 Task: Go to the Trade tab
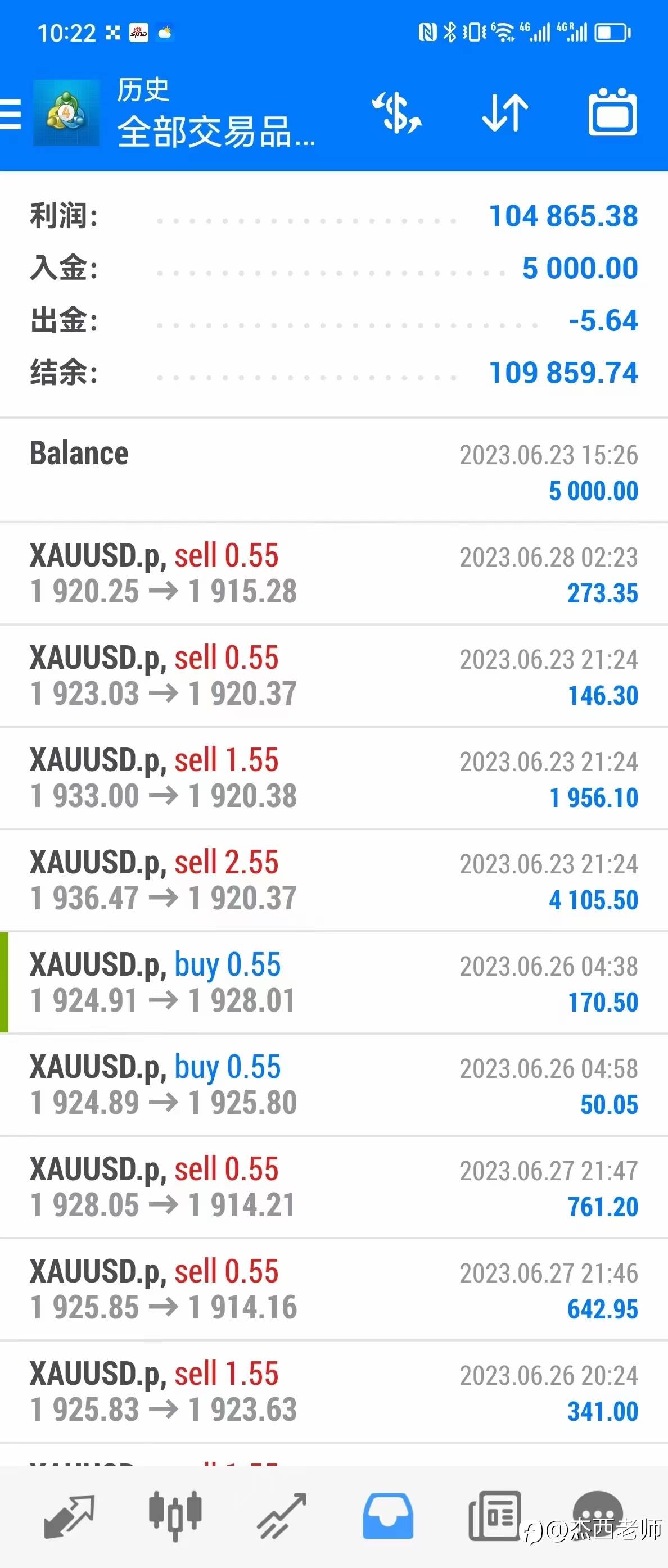coord(281,1515)
